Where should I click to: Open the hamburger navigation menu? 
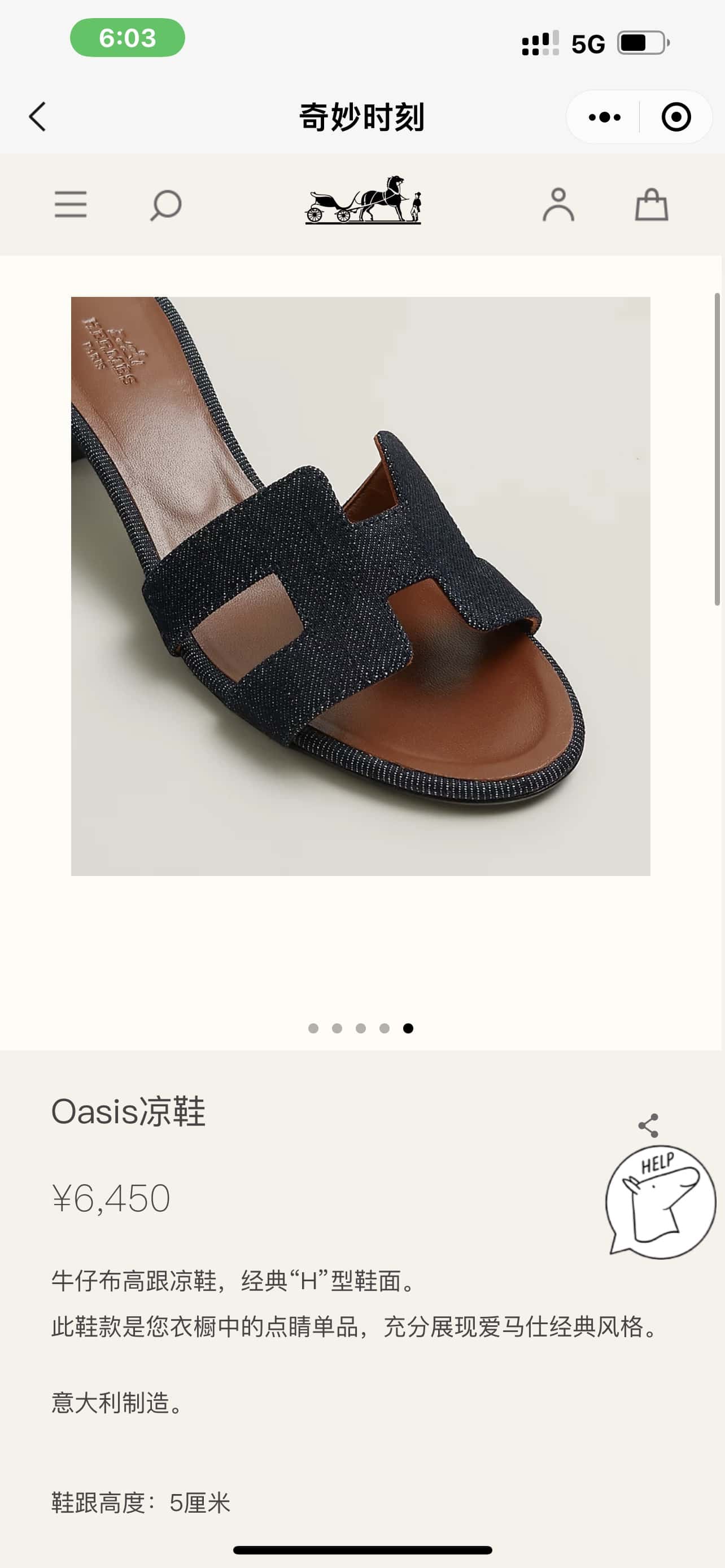[x=71, y=204]
